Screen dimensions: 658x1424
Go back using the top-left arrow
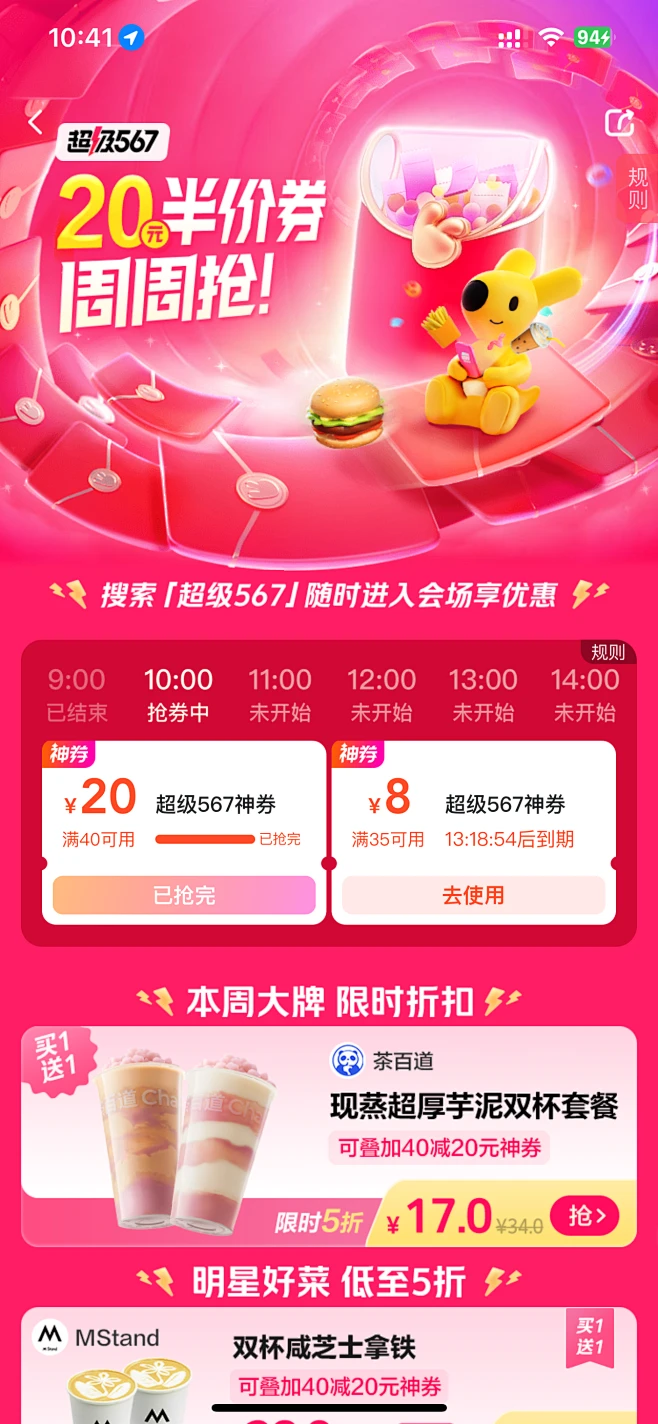(x=36, y=123)
